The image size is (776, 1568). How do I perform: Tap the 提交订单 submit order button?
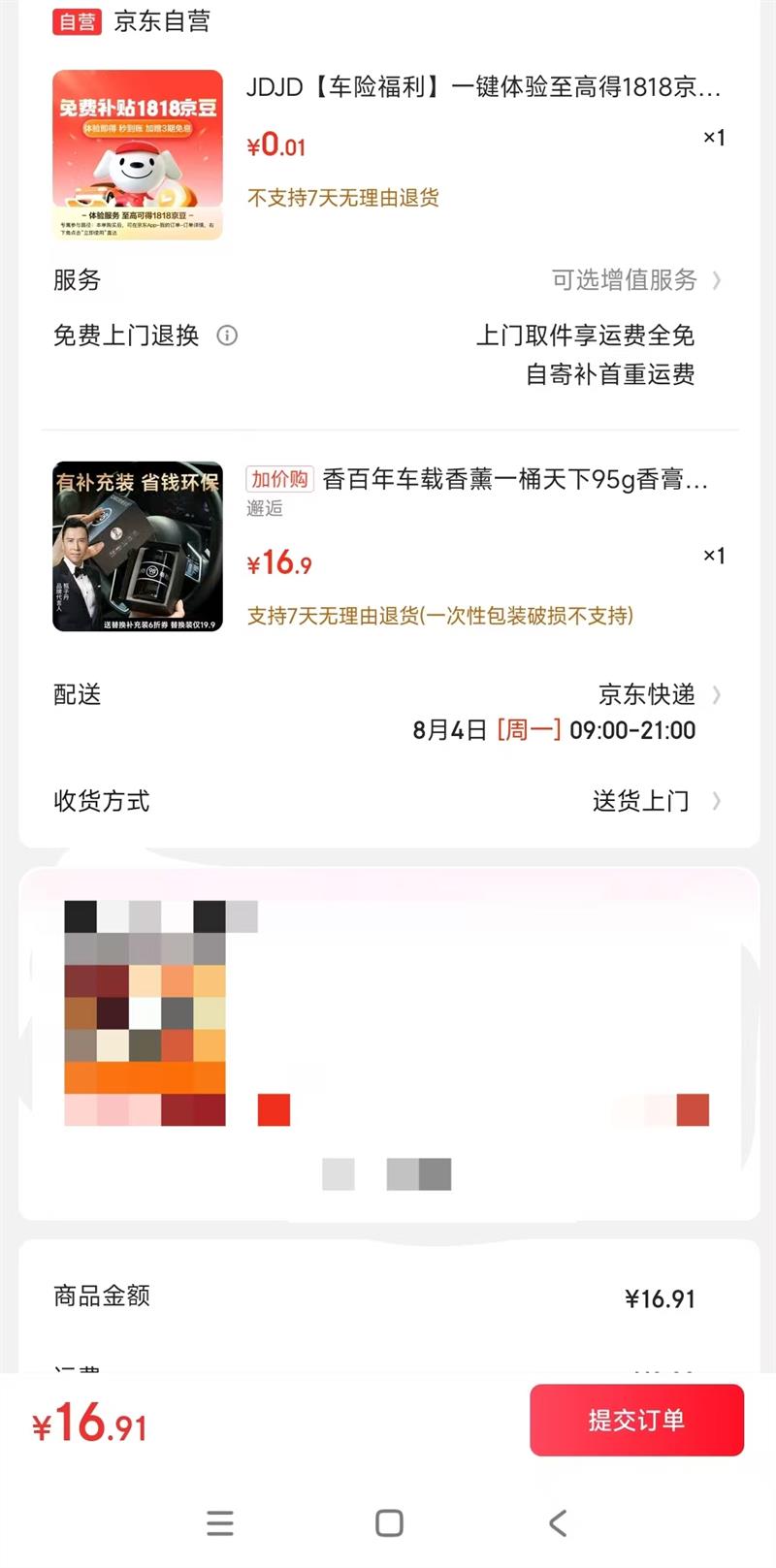[637, 1420]
